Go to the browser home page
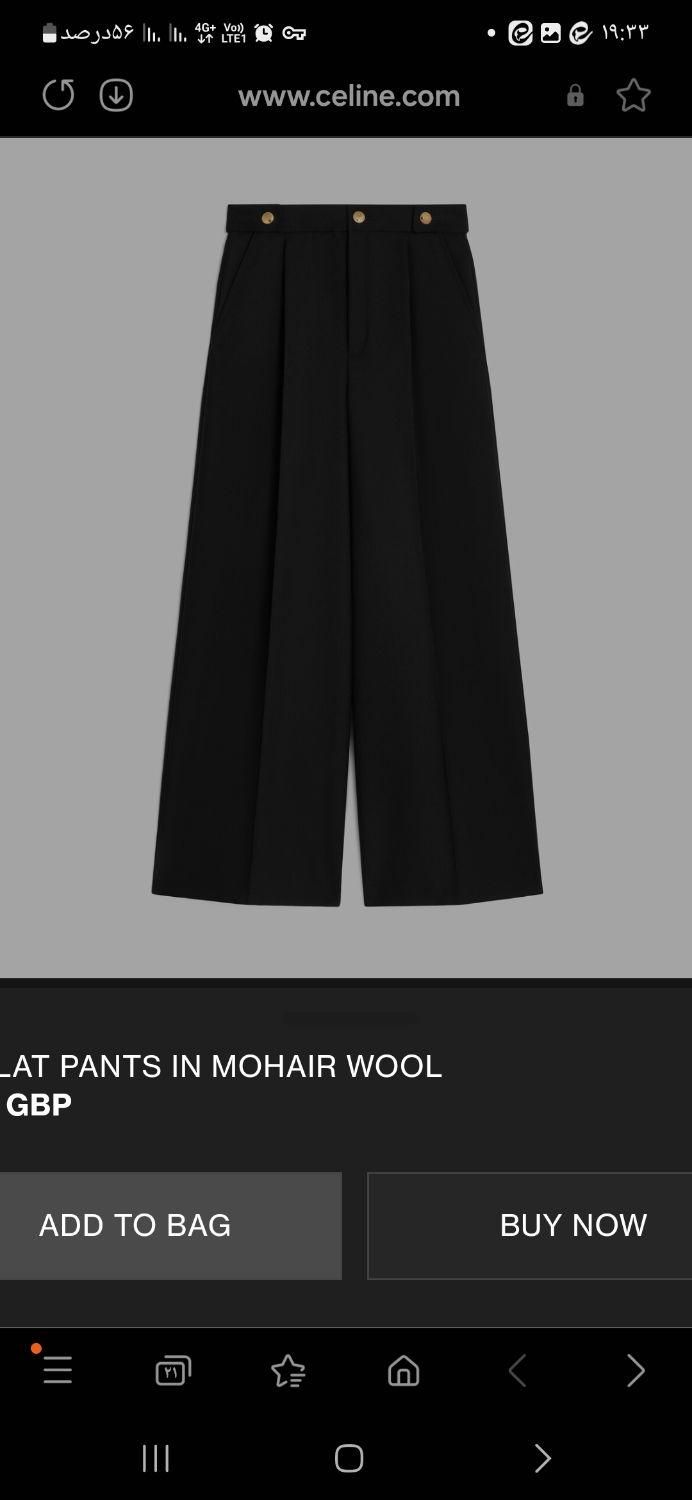Viewport: 692px width, 1500px height. coord(403,1370)
